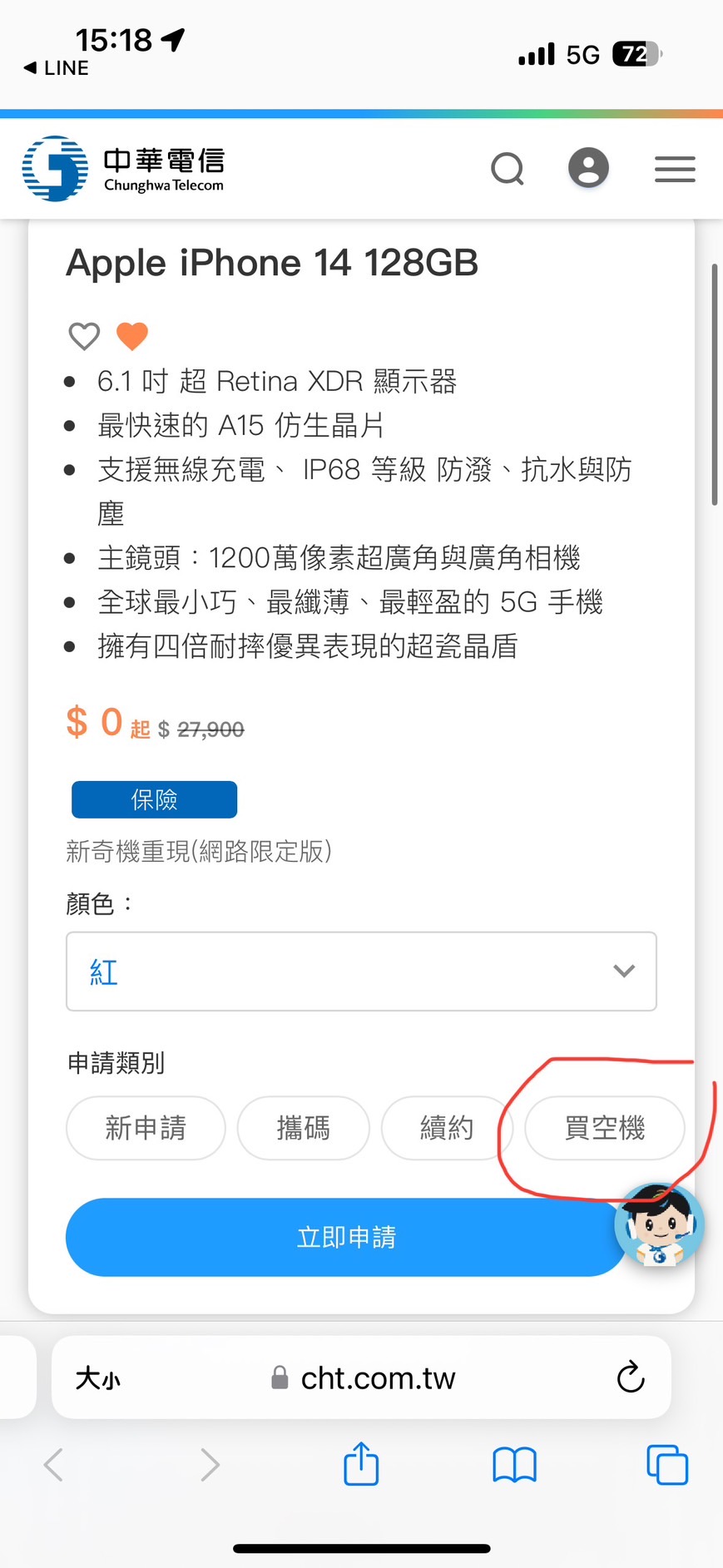Viewport: 723px width, 1568px height.
Task: Tap 立即申請 to apply now
Action: pyautogui.click(x=345, y=1237)
